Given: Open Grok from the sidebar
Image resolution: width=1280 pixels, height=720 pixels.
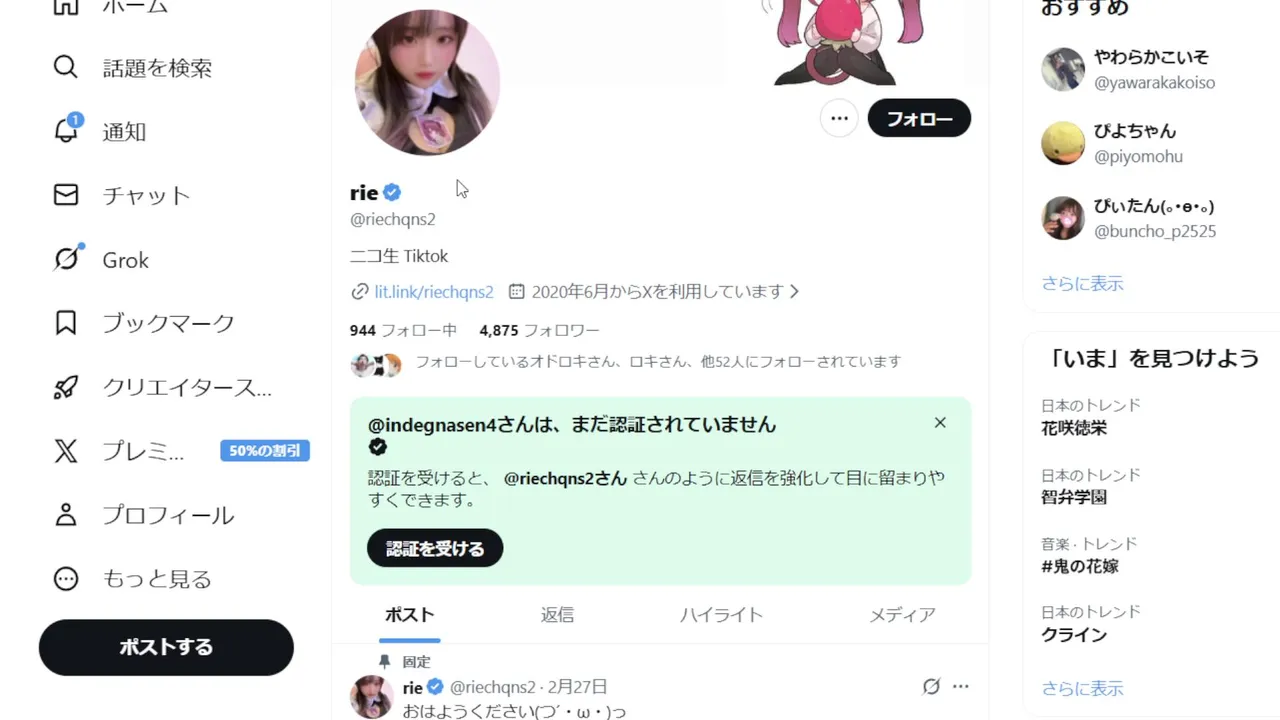Looking at the screenshot, I should (x=125, y=260).
